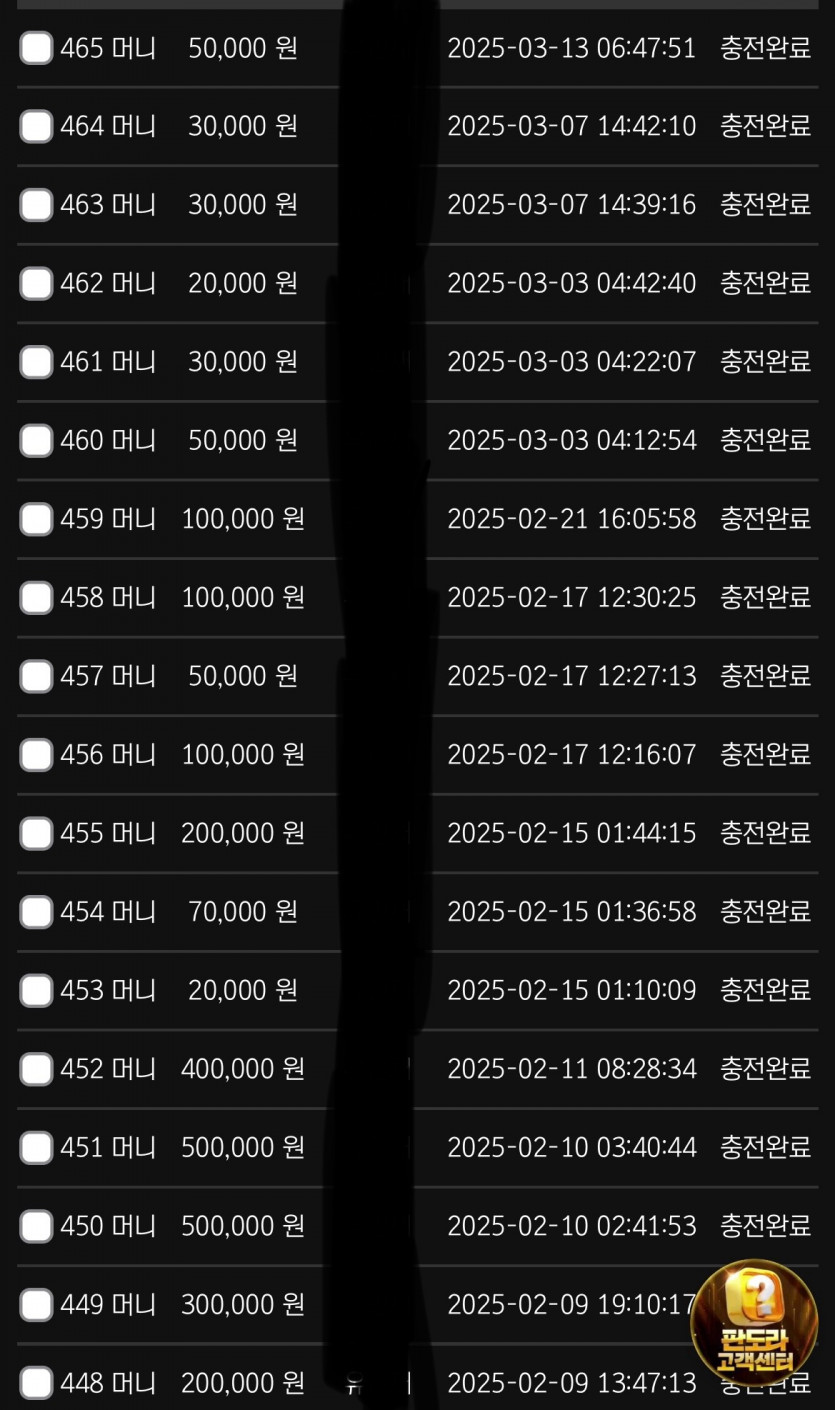The width and height of the screenshot is (835, 1410).
Task: Select the checkbox for entry 464
Action: click(36, 126)
